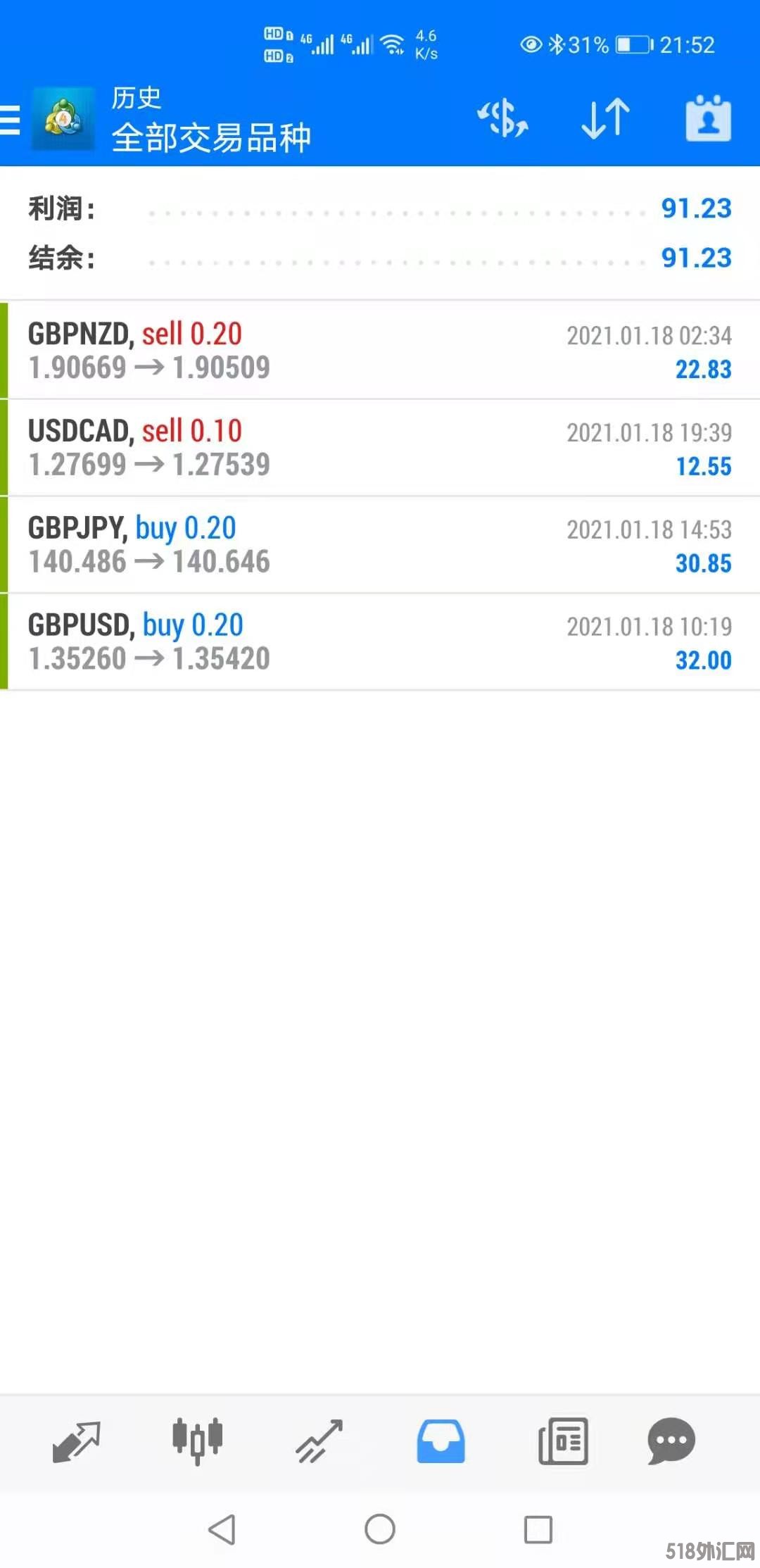This screenshot has height=1568, width=760.
Task: Go back with the system back button
Action: point(222,1529)
